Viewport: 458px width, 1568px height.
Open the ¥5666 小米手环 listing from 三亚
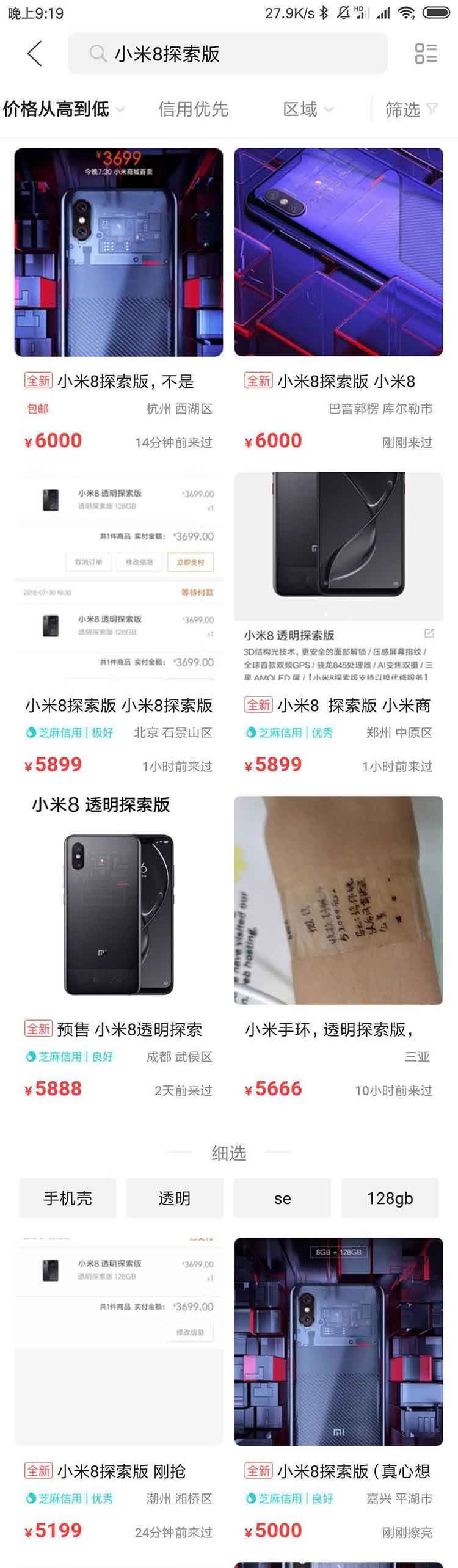coord(338,900)
